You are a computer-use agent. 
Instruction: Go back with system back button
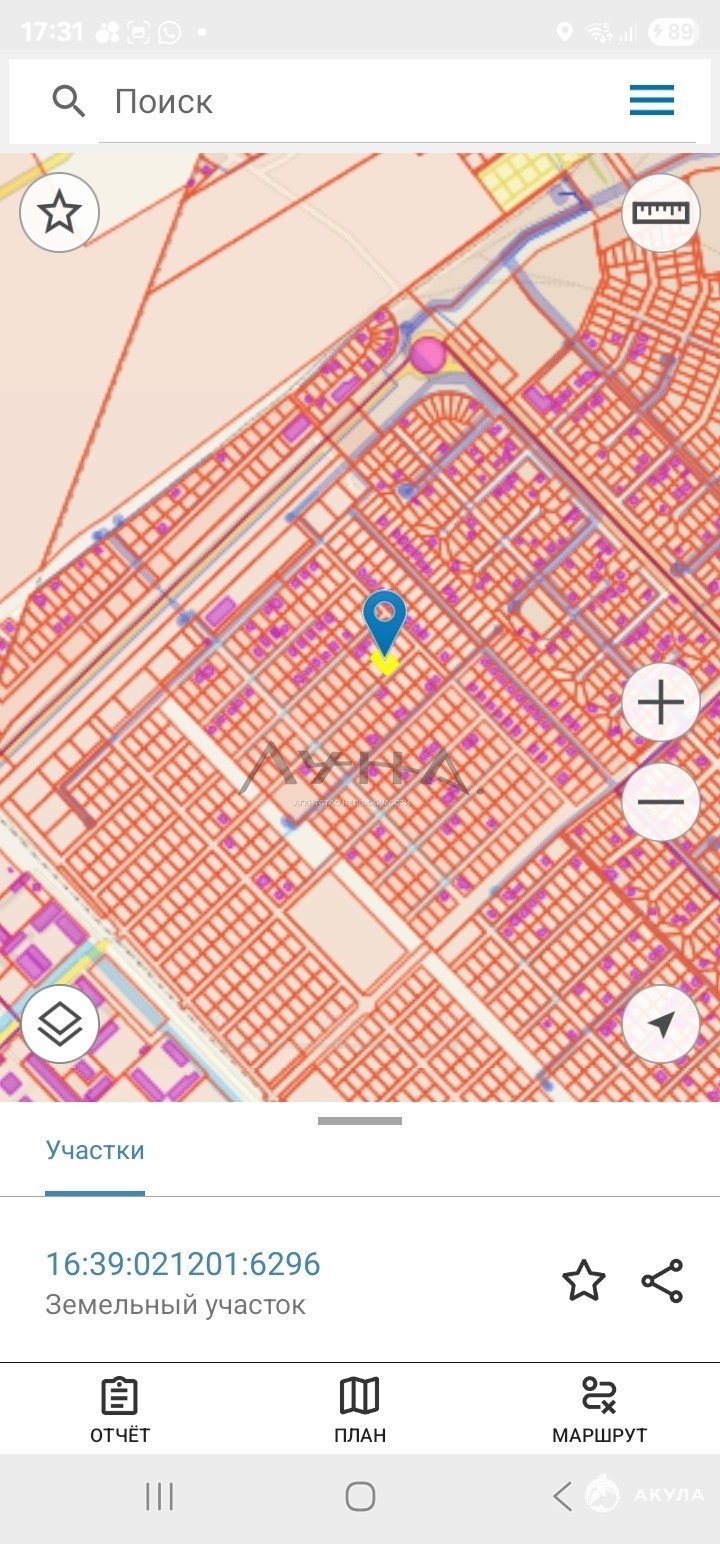tap(563, 1496)
